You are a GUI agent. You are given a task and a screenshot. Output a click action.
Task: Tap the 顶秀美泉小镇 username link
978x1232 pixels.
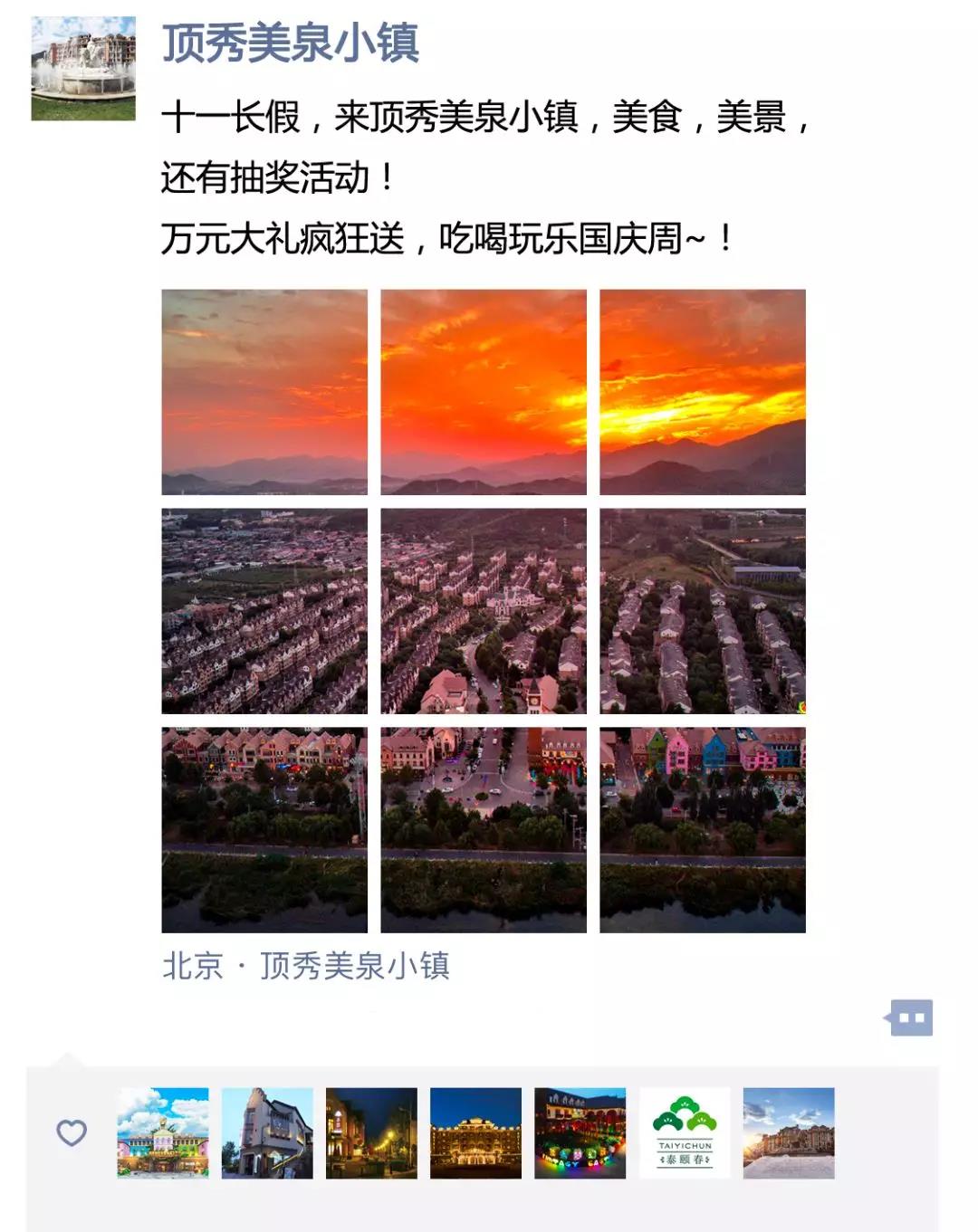tap(290, 43)
